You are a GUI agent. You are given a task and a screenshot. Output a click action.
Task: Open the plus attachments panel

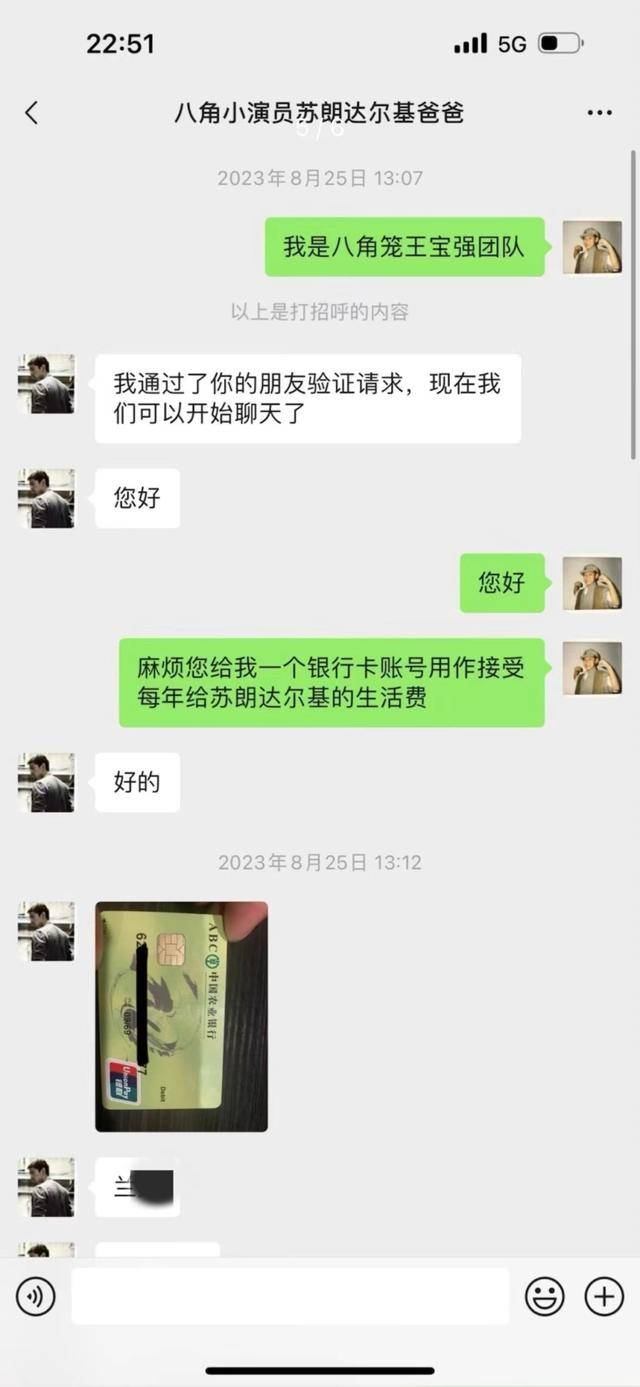click(x=604, y=1297)
